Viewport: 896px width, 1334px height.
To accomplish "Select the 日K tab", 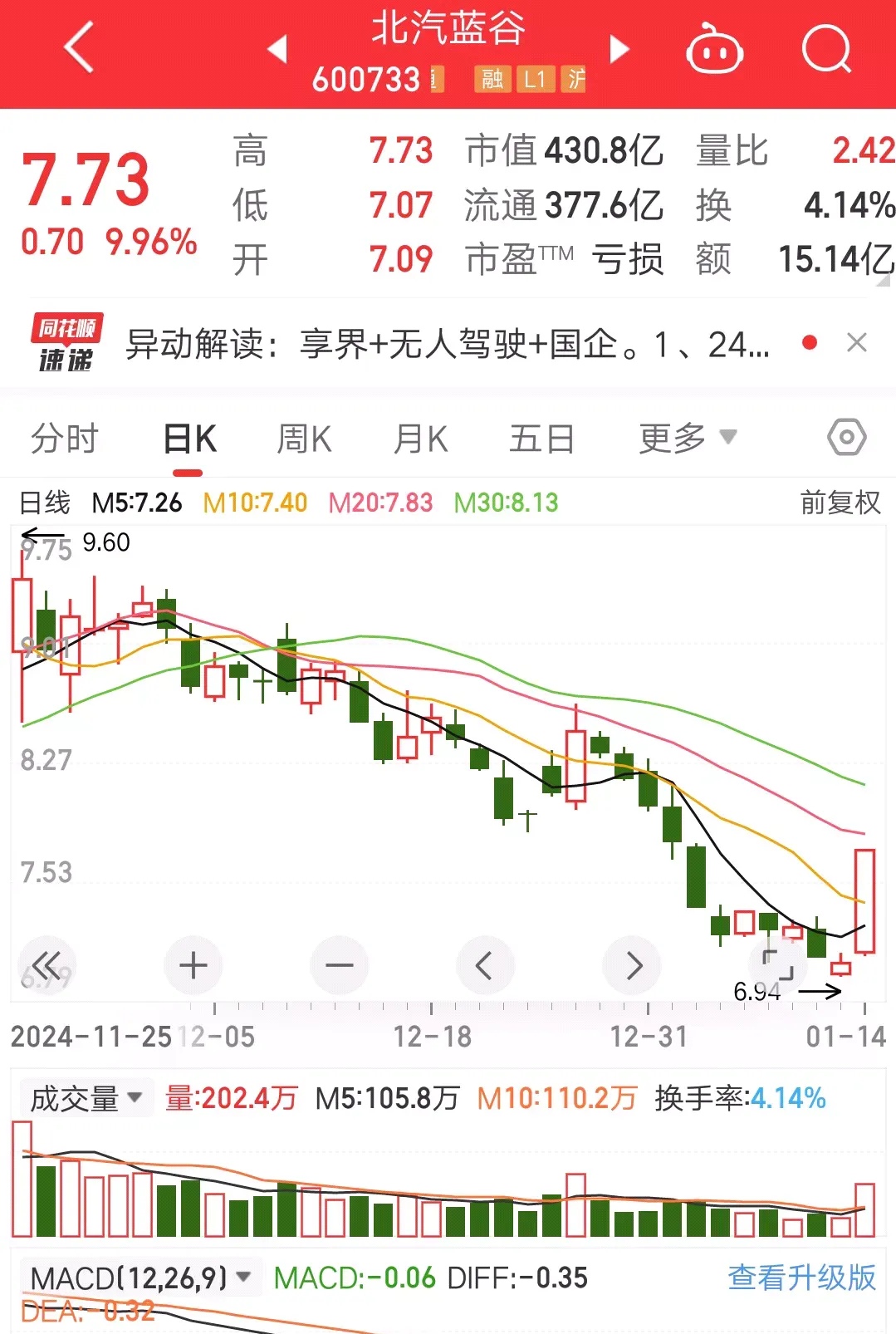I will pyautogui.click(x=189, y=438).
